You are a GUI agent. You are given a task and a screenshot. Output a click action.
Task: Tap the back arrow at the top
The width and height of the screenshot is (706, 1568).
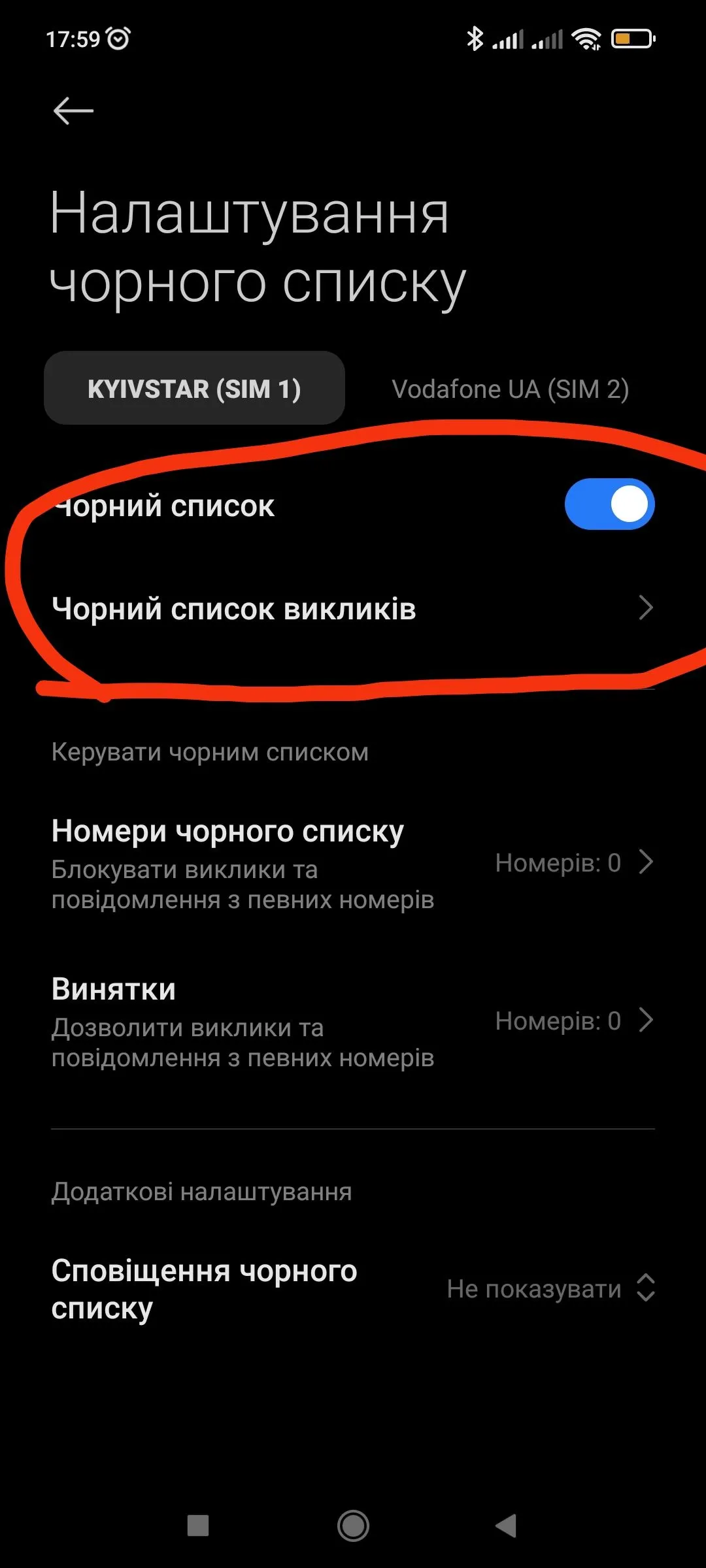[x=73, y=111]
